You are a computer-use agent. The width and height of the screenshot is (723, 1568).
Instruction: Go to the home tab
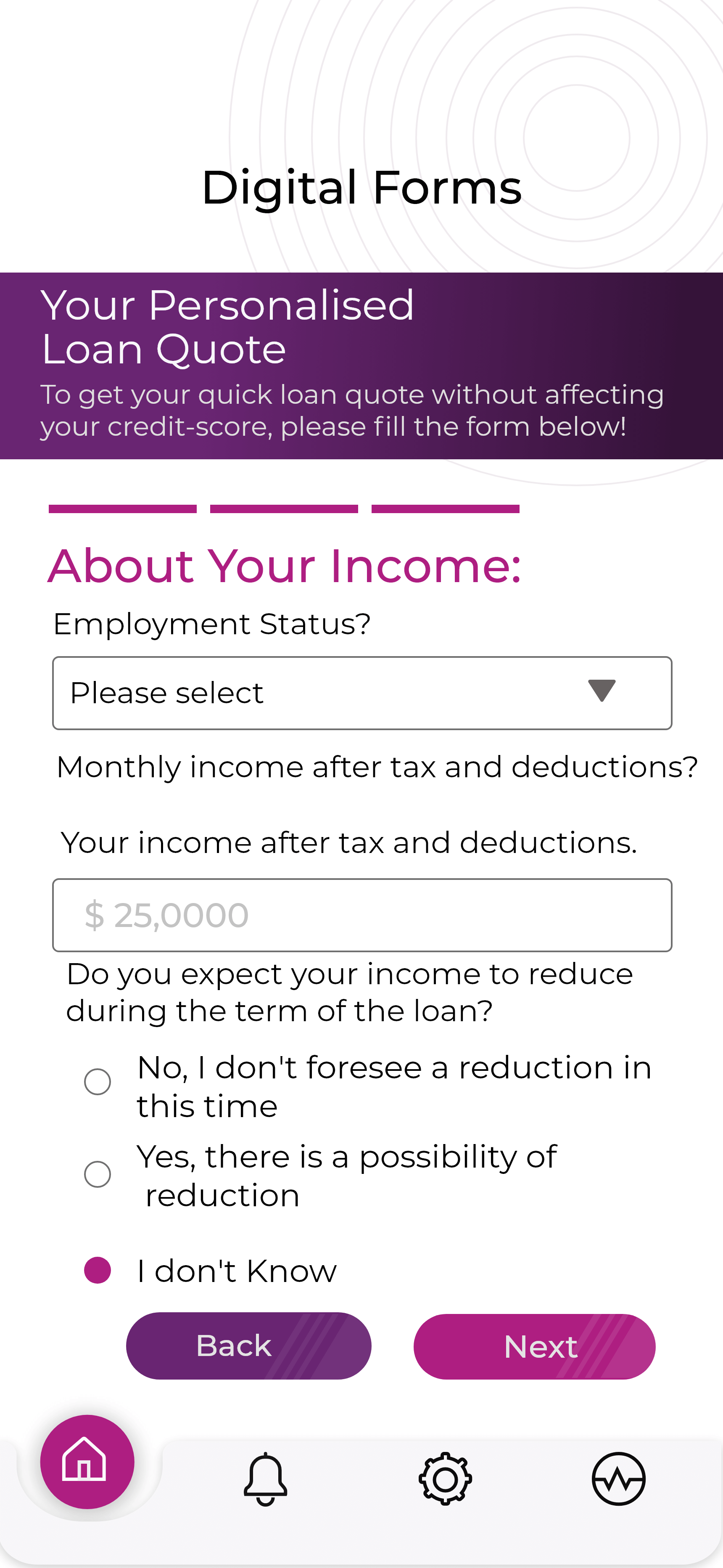point(87,1462)
